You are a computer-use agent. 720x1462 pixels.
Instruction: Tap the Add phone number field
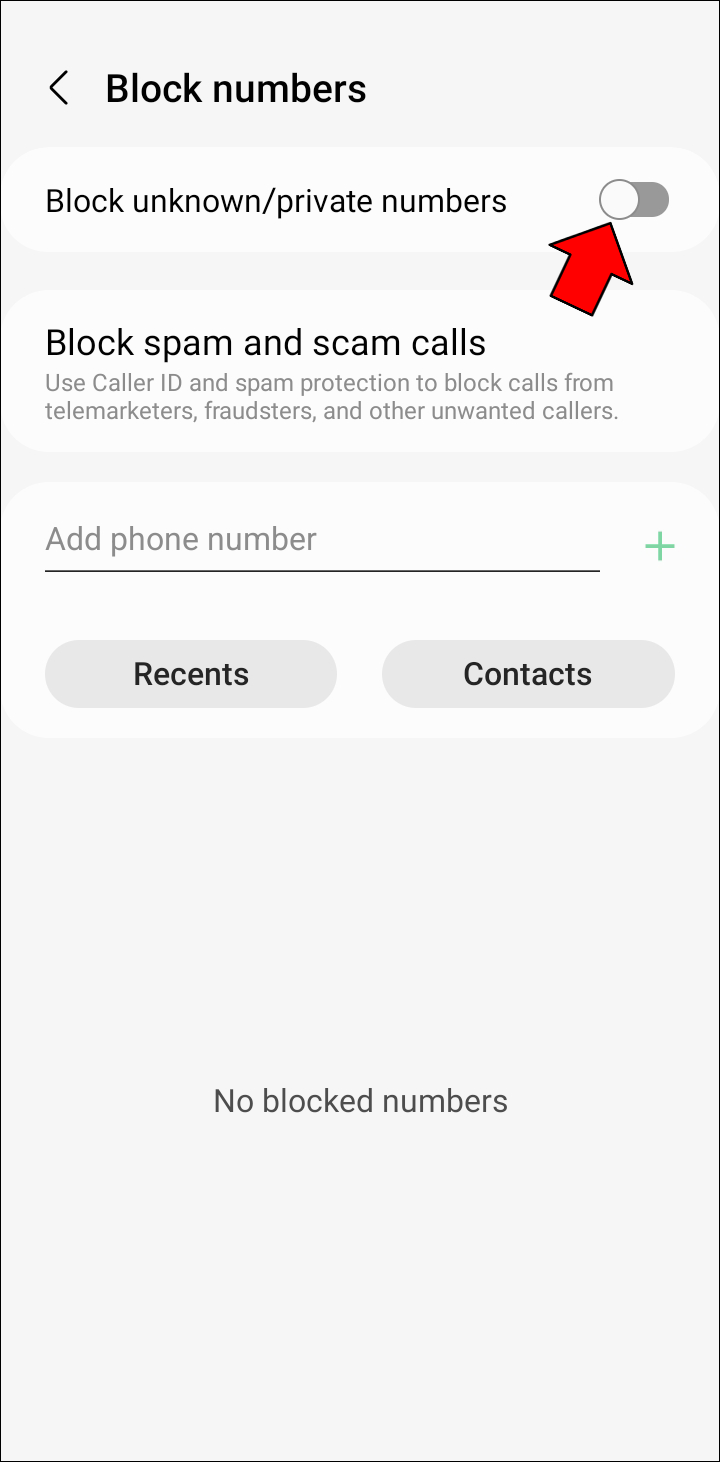[x=320, y=540]
